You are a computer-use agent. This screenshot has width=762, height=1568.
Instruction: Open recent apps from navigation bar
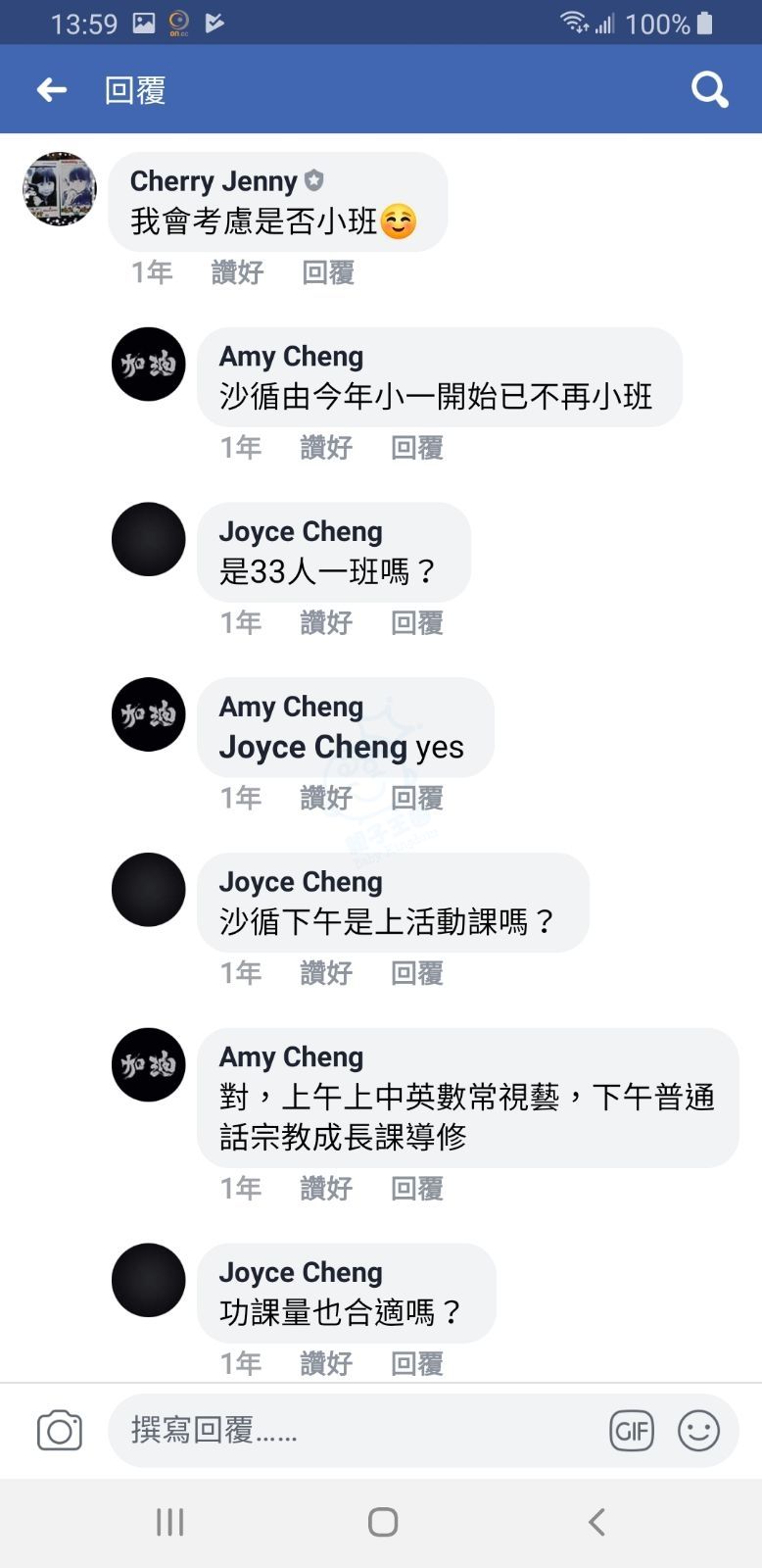(170, 1522)
